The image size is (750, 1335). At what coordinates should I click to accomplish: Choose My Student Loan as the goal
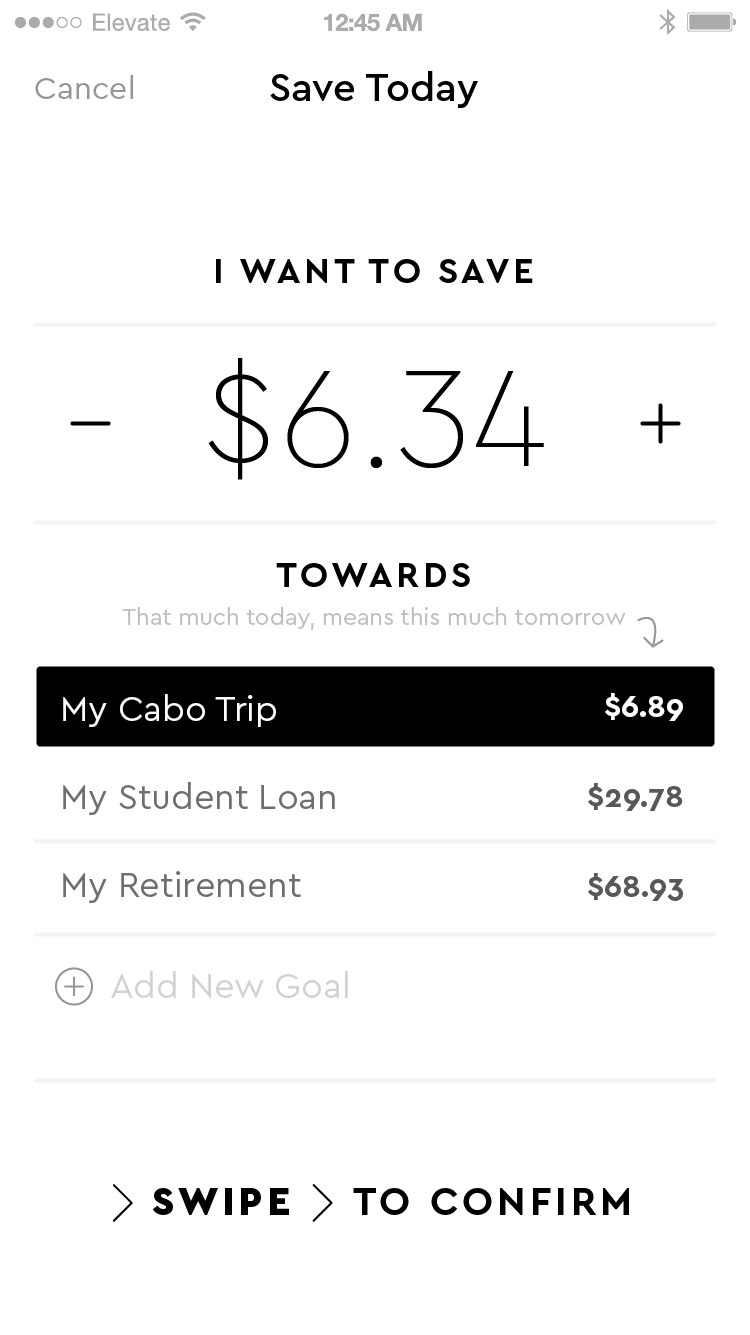tap(375, 797)
